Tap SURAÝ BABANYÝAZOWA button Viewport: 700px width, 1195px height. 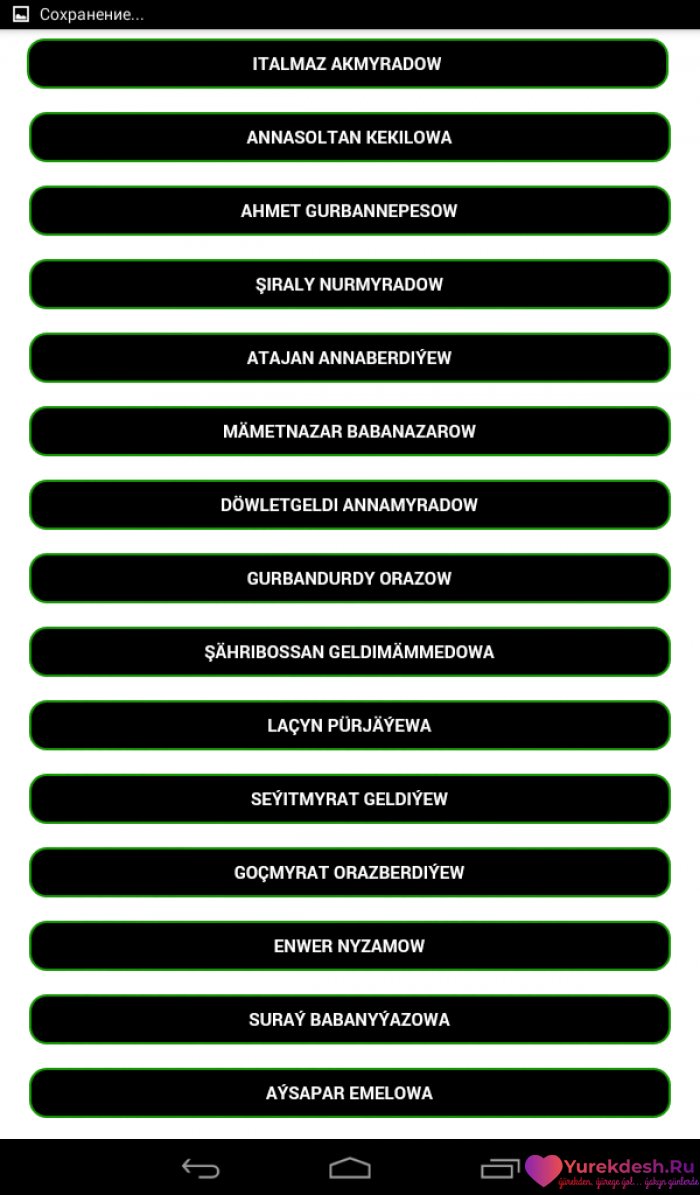click(x=349, y=1019)
